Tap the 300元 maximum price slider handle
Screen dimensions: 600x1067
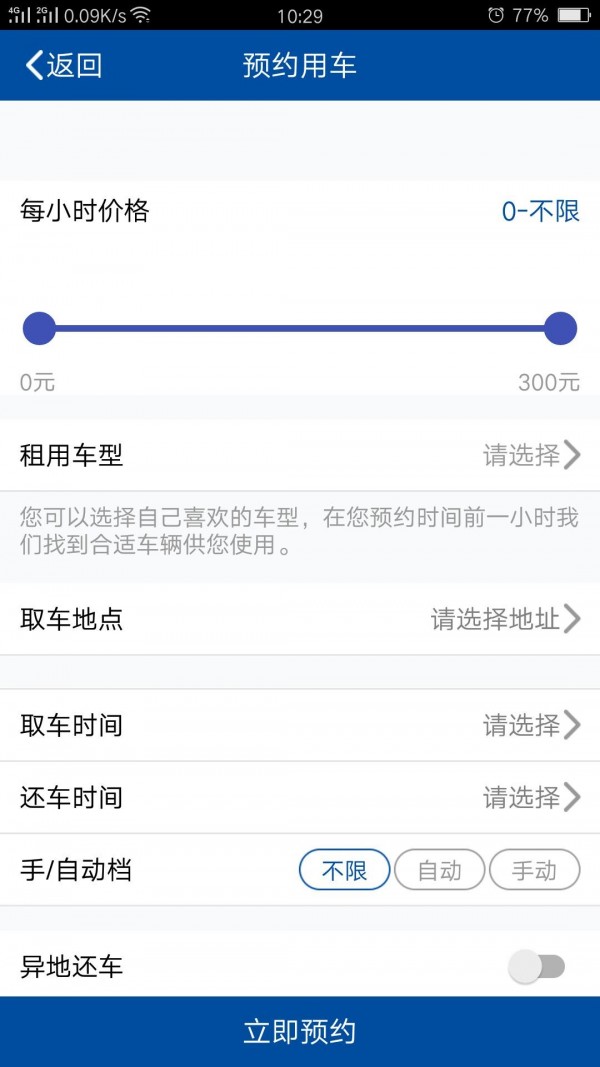click(x=561, y=329)
